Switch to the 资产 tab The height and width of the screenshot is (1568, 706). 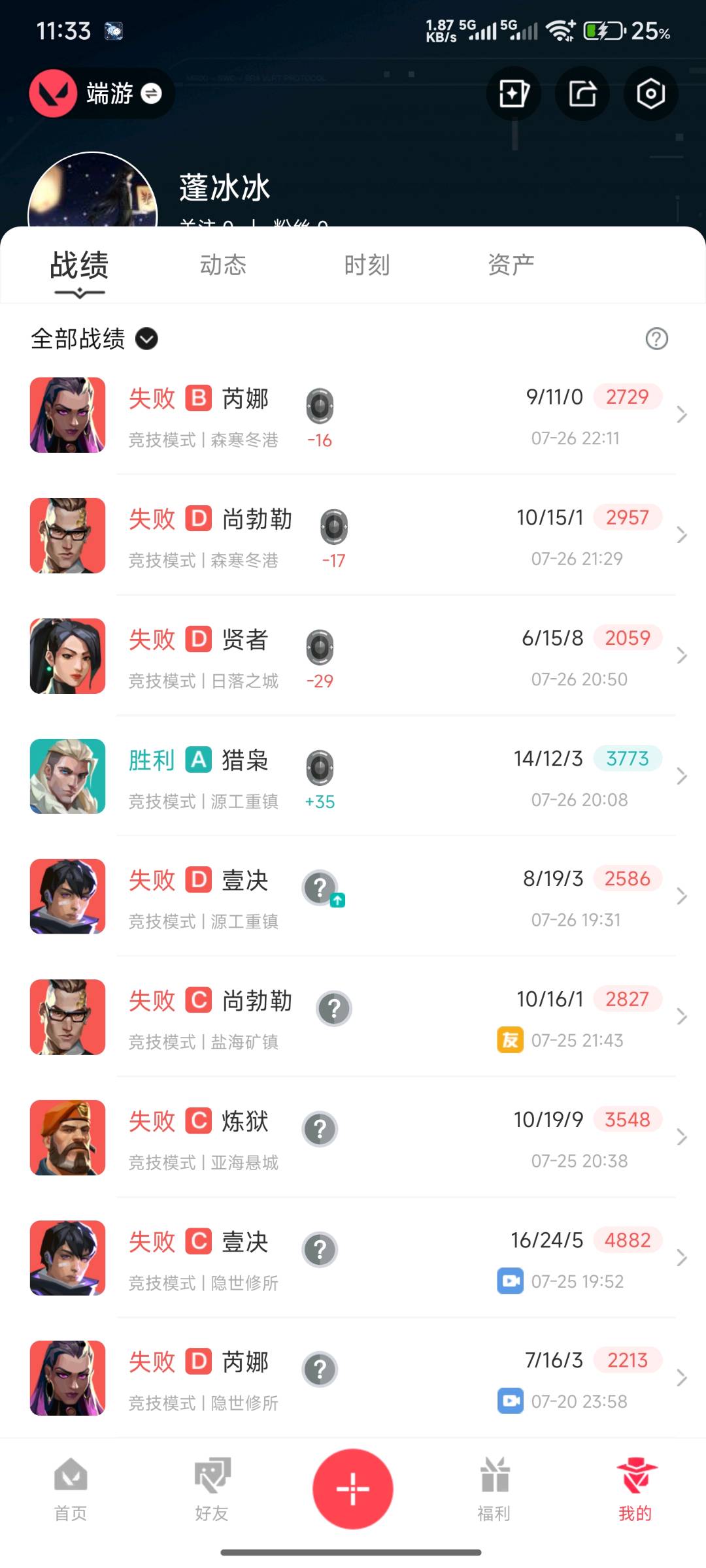[511, 265]
